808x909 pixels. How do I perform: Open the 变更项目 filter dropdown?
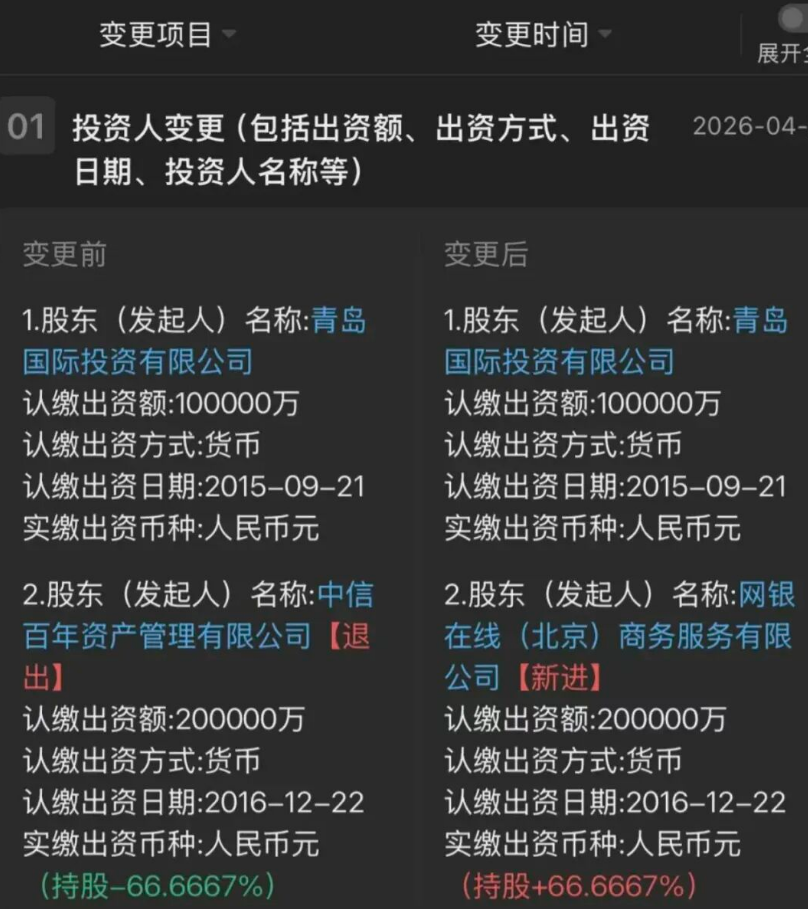[x=168, y=34]
